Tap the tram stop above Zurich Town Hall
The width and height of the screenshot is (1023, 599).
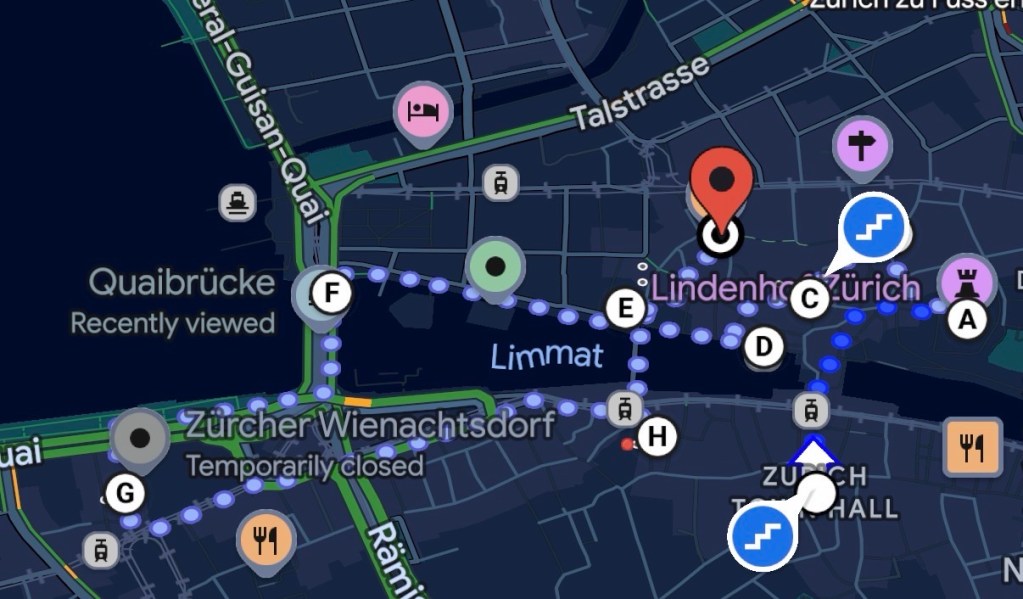click(809, 409)
